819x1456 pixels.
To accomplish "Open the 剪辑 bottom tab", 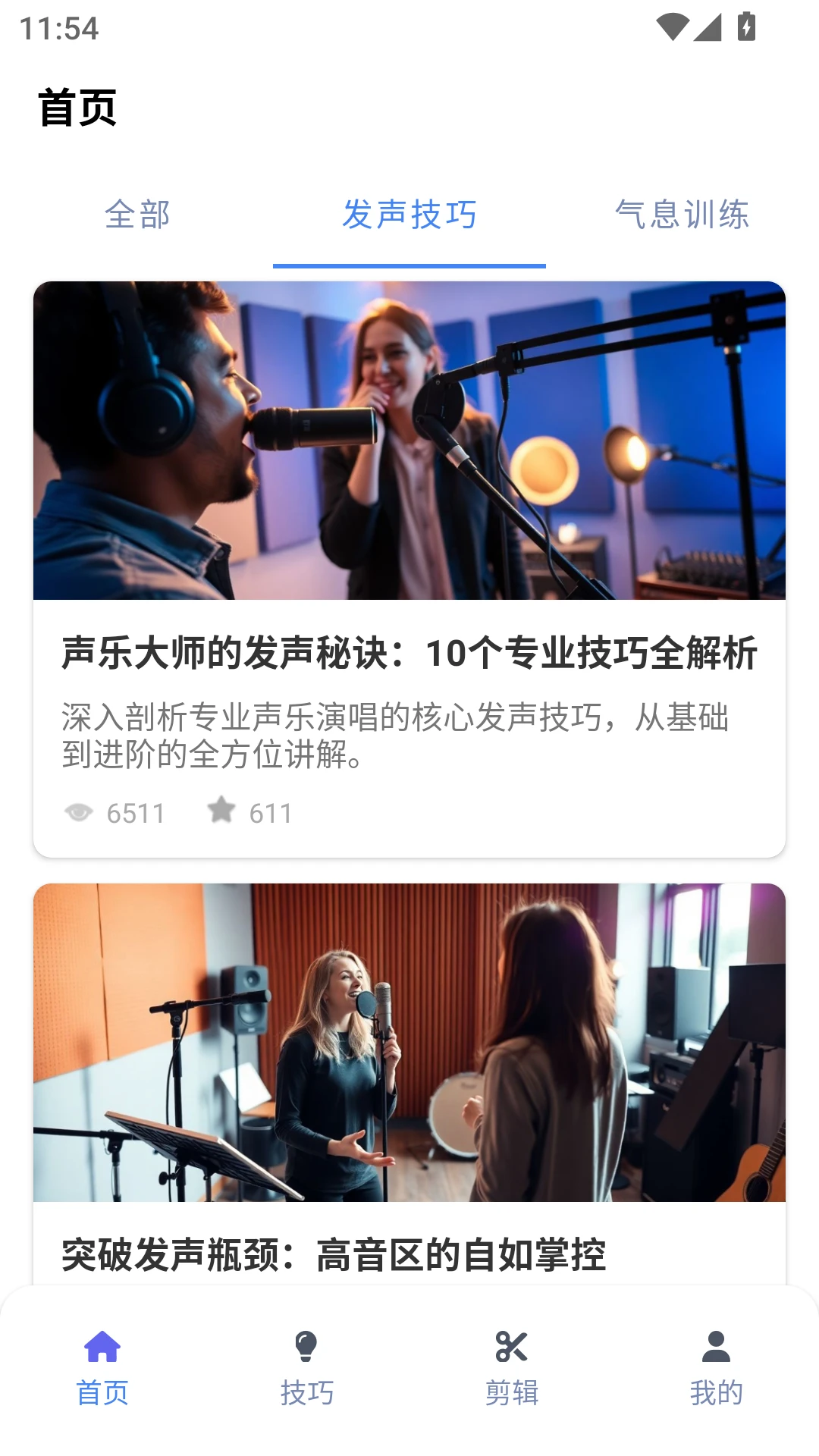I will (x=512, y=1369).
